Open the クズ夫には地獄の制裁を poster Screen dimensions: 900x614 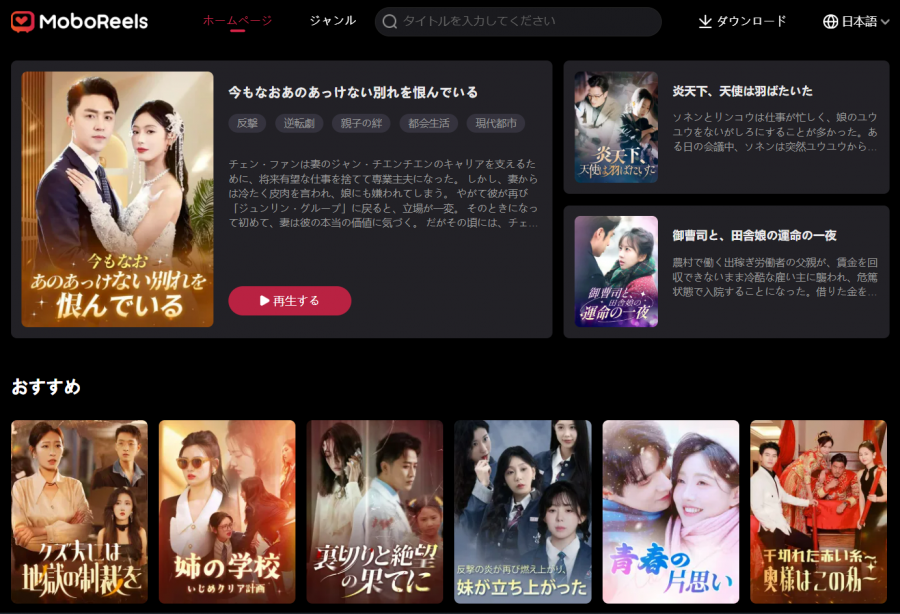(x=79, y=511)
